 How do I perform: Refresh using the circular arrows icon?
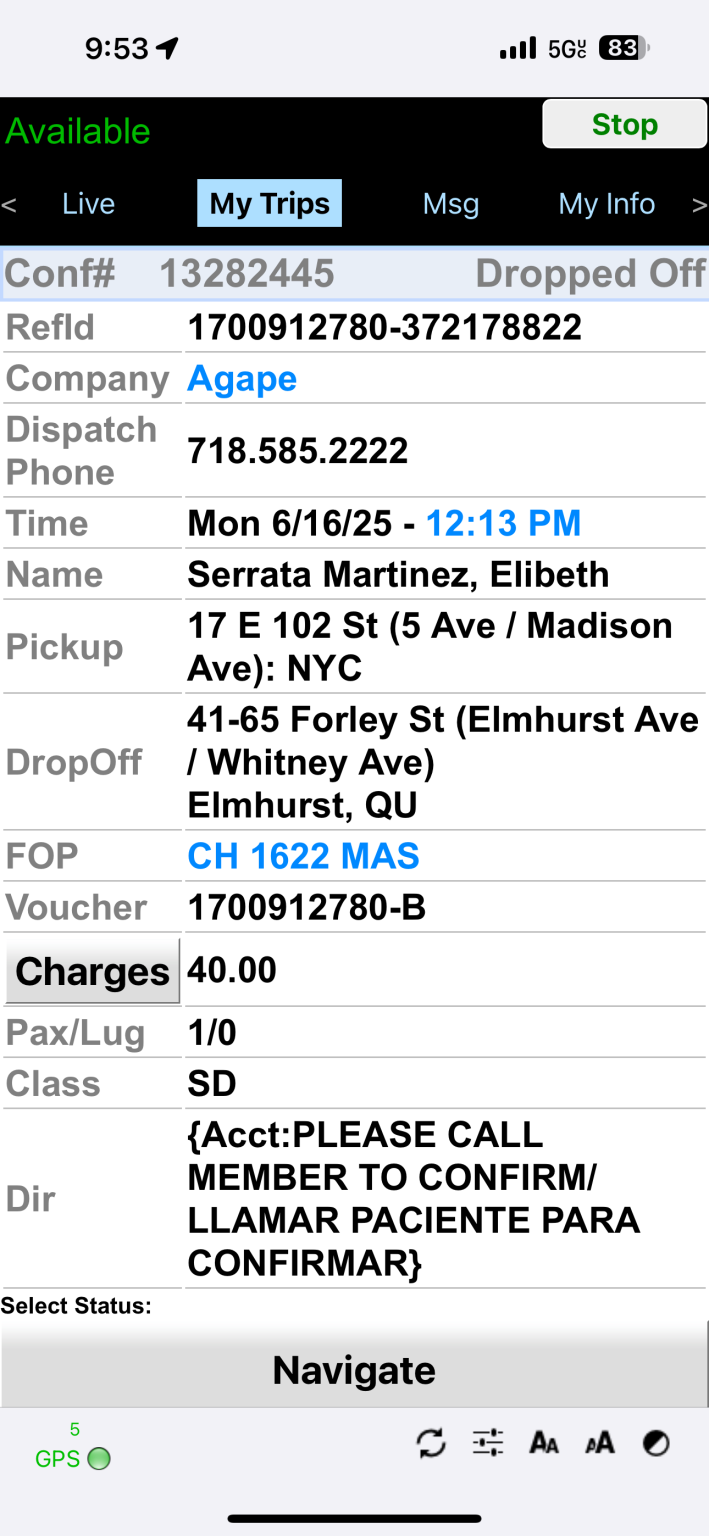431,1443
